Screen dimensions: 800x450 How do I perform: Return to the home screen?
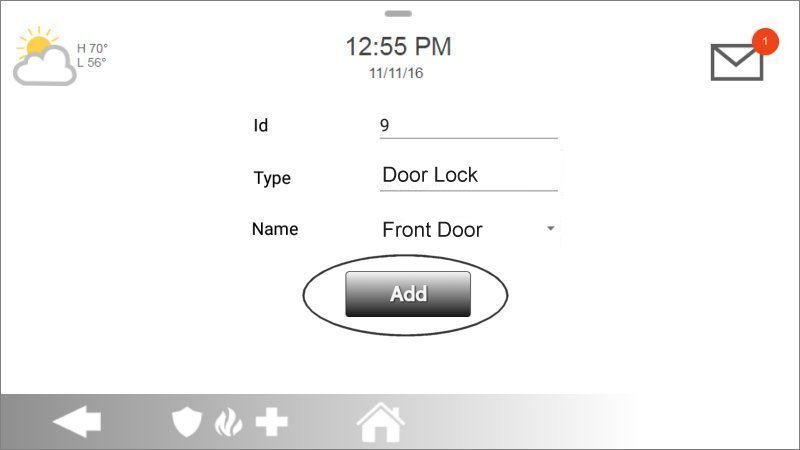tap(381, 422)
